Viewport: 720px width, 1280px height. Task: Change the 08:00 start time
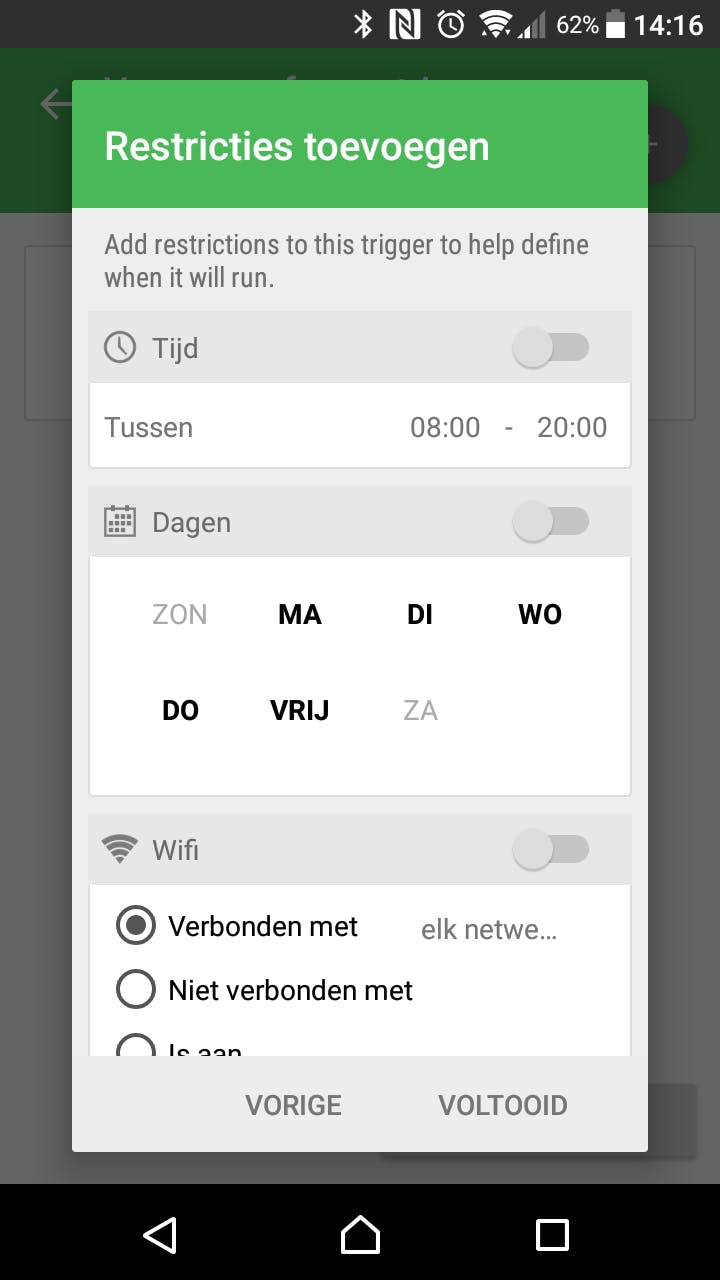[445, 428]
